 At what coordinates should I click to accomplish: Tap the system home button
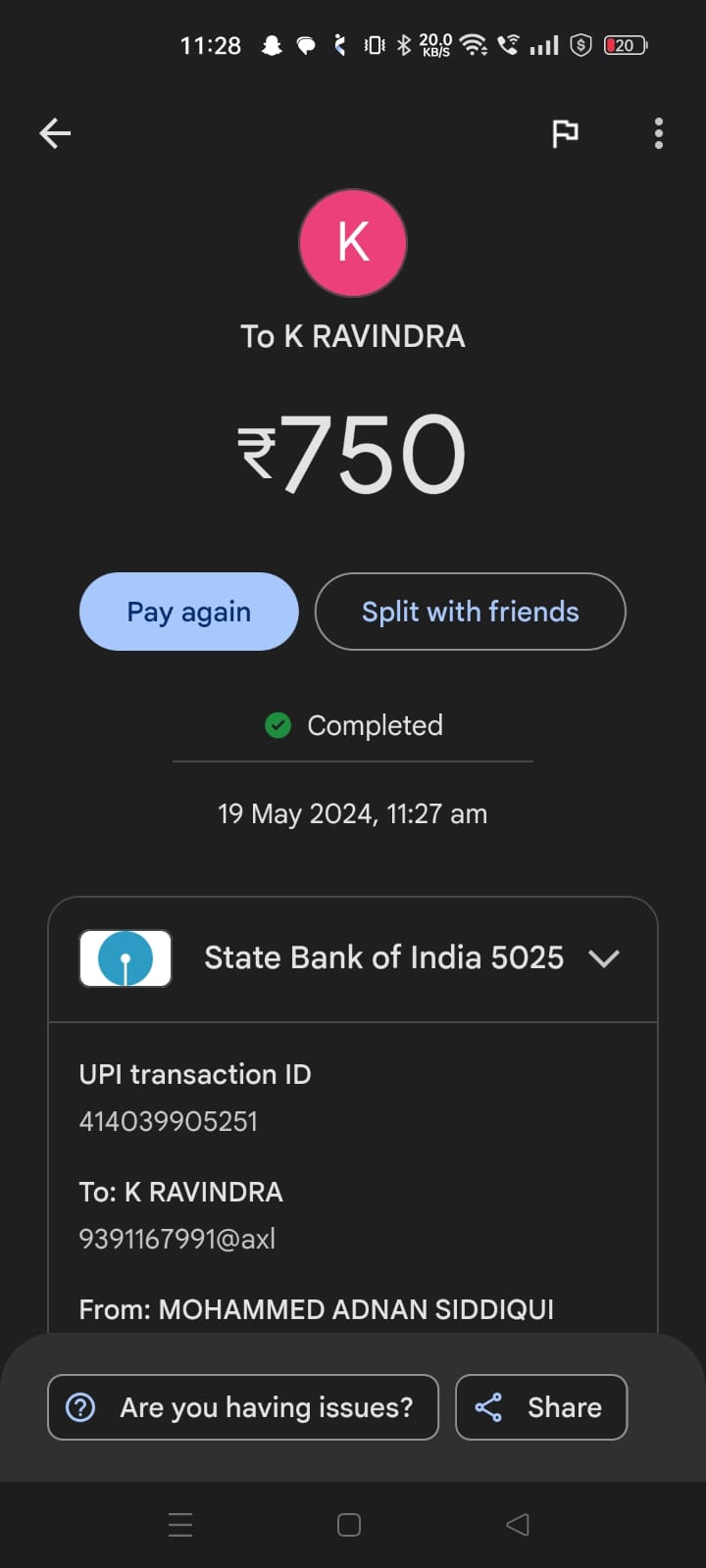pos(349,1525)
